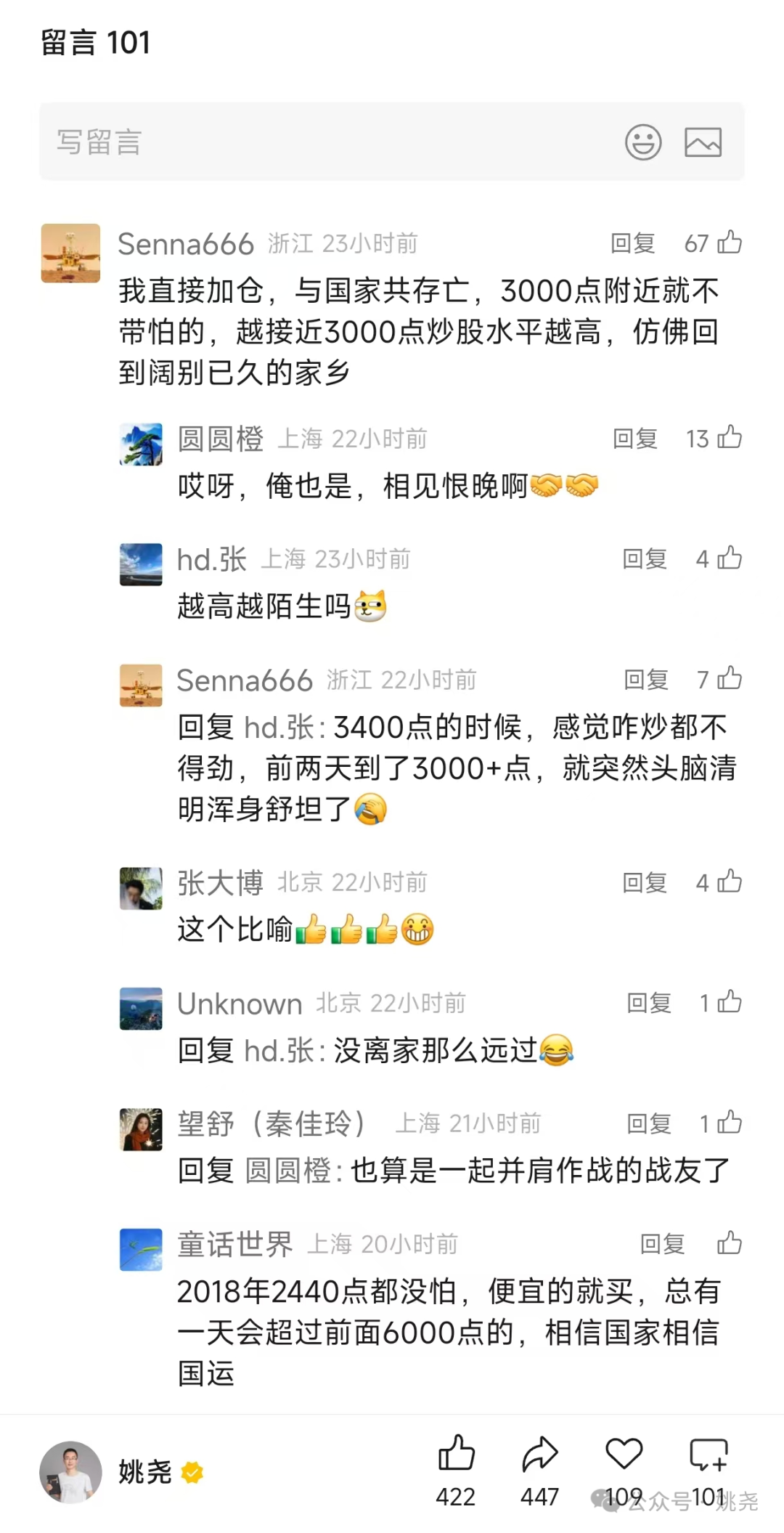This screenshot has width=784, height=1533.
Task: Open 姚尧's author profile
Action: (x=70, y=1472)
